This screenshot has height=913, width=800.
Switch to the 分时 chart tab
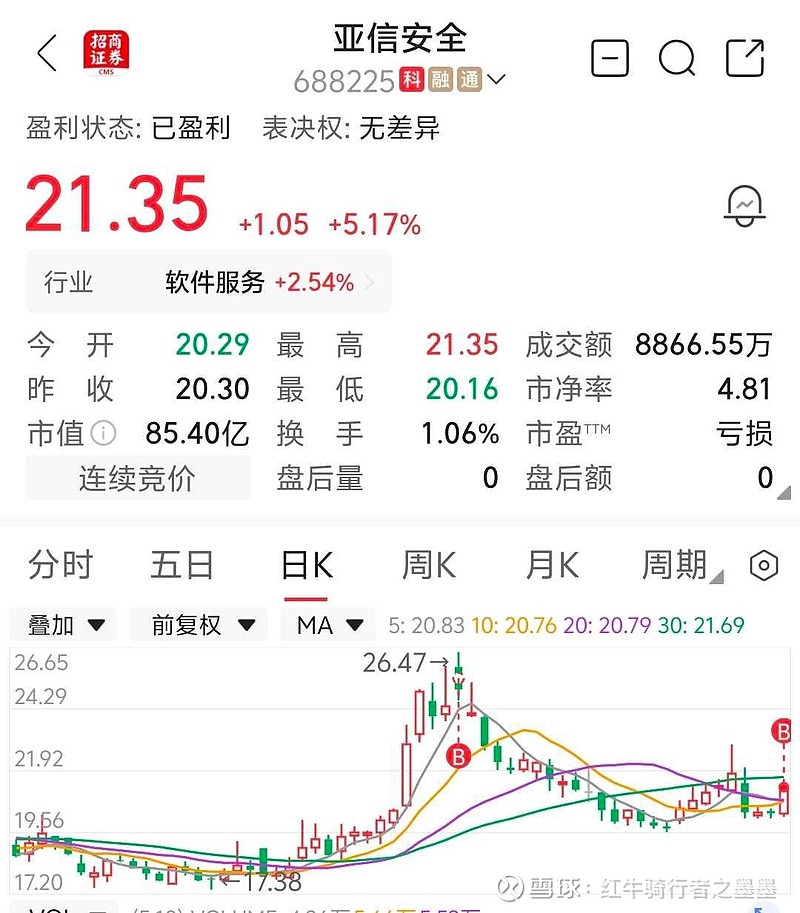point(61,565)
